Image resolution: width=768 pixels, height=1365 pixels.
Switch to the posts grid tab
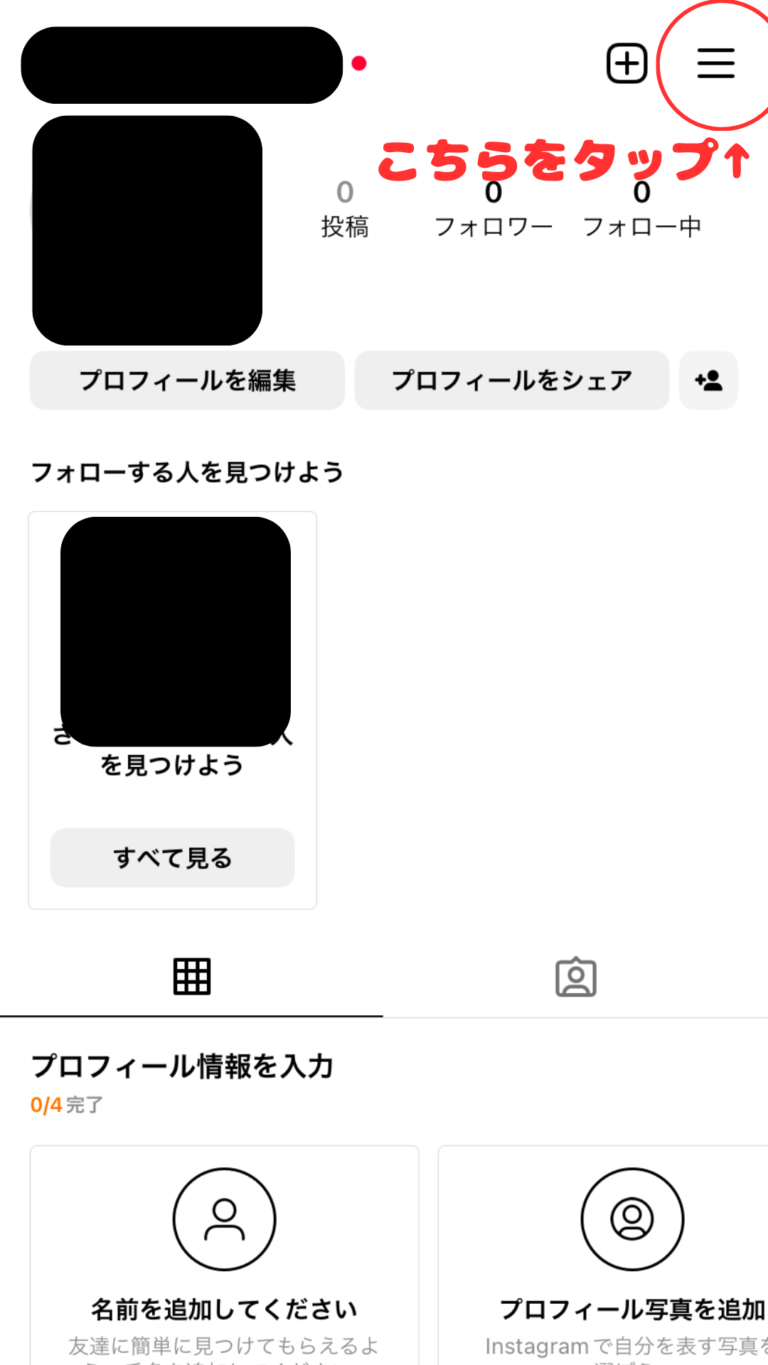(191, 976)
